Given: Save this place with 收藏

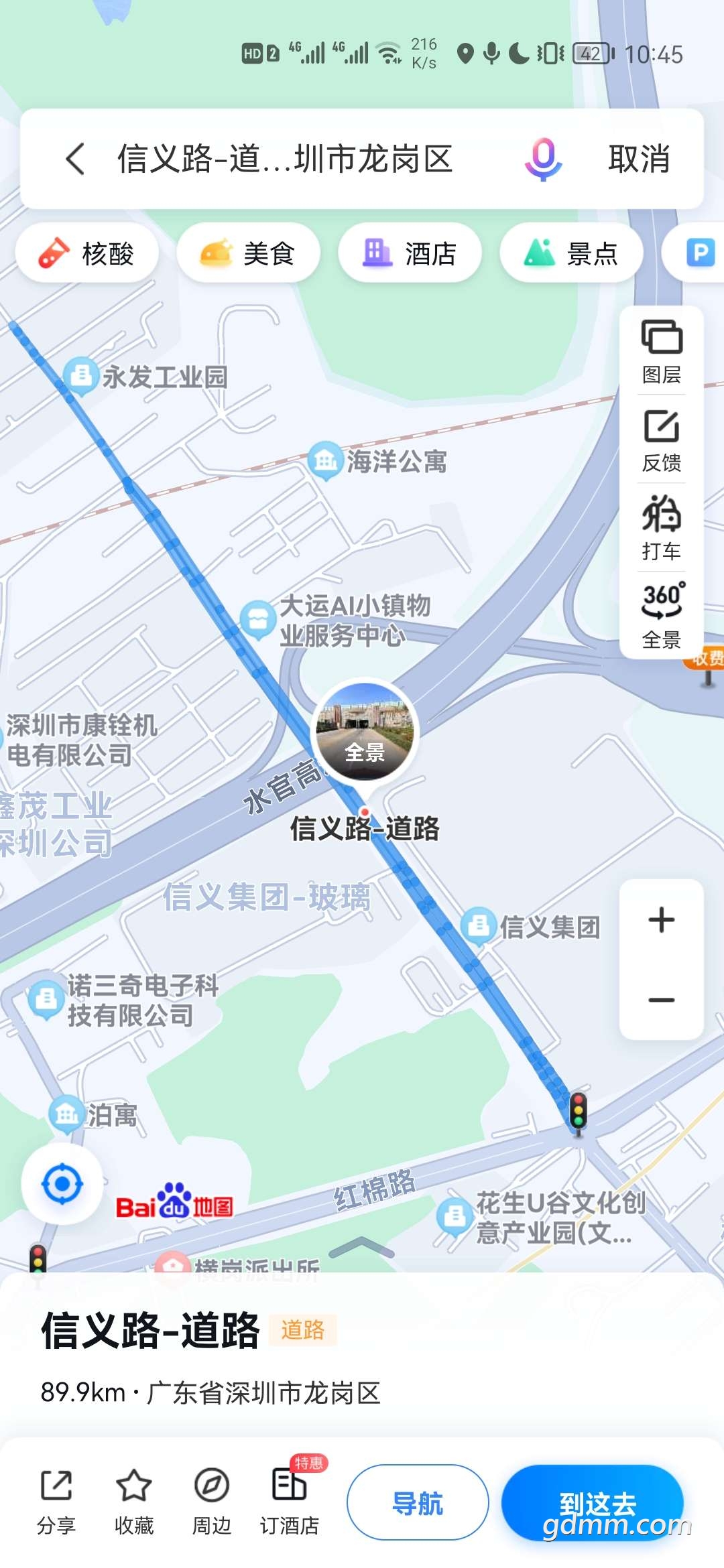Looking at the screenshot, I should (x=134, y=1502).
